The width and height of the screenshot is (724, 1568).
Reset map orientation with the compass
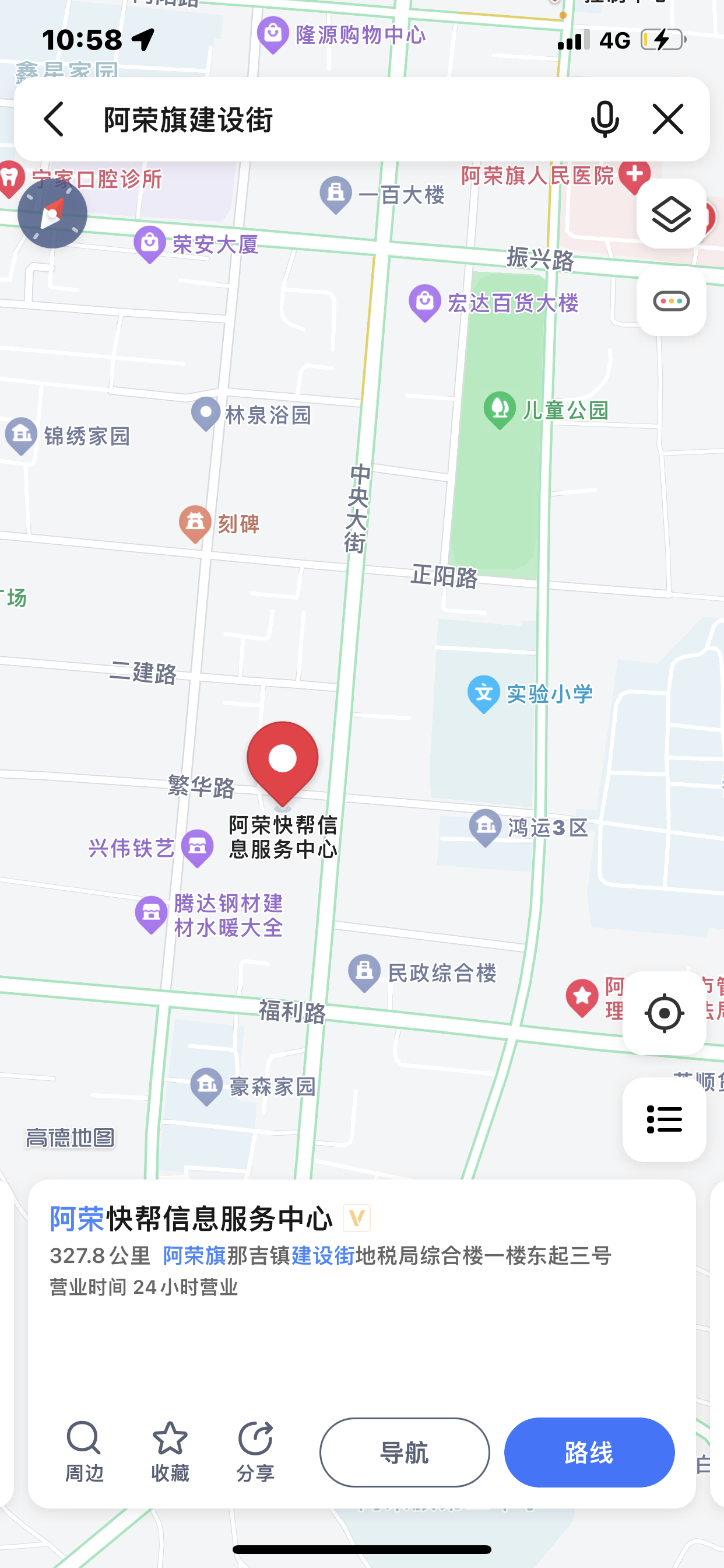click(x=52, y=213)
